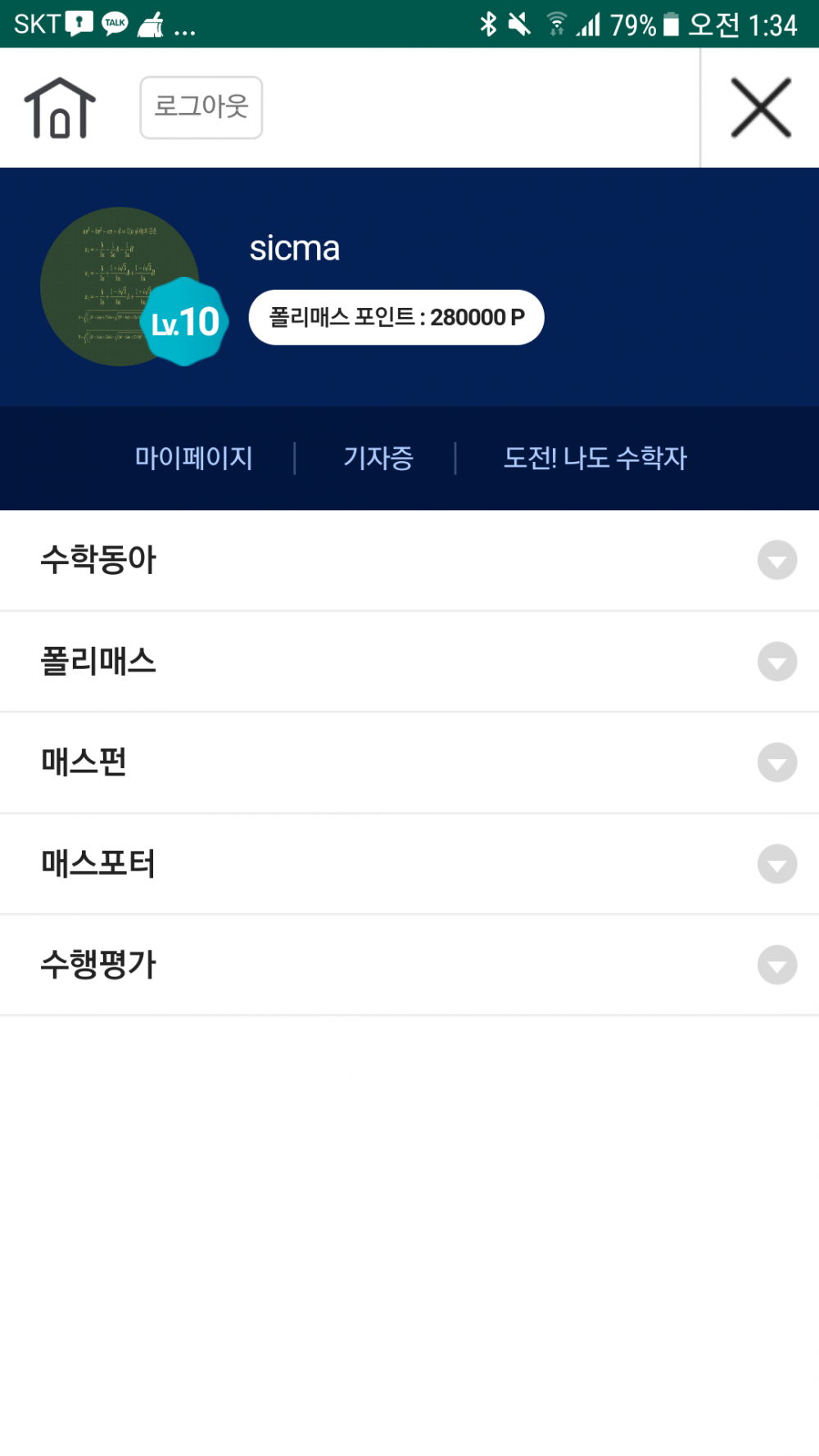Close the menu with the X

pos(761,108)
